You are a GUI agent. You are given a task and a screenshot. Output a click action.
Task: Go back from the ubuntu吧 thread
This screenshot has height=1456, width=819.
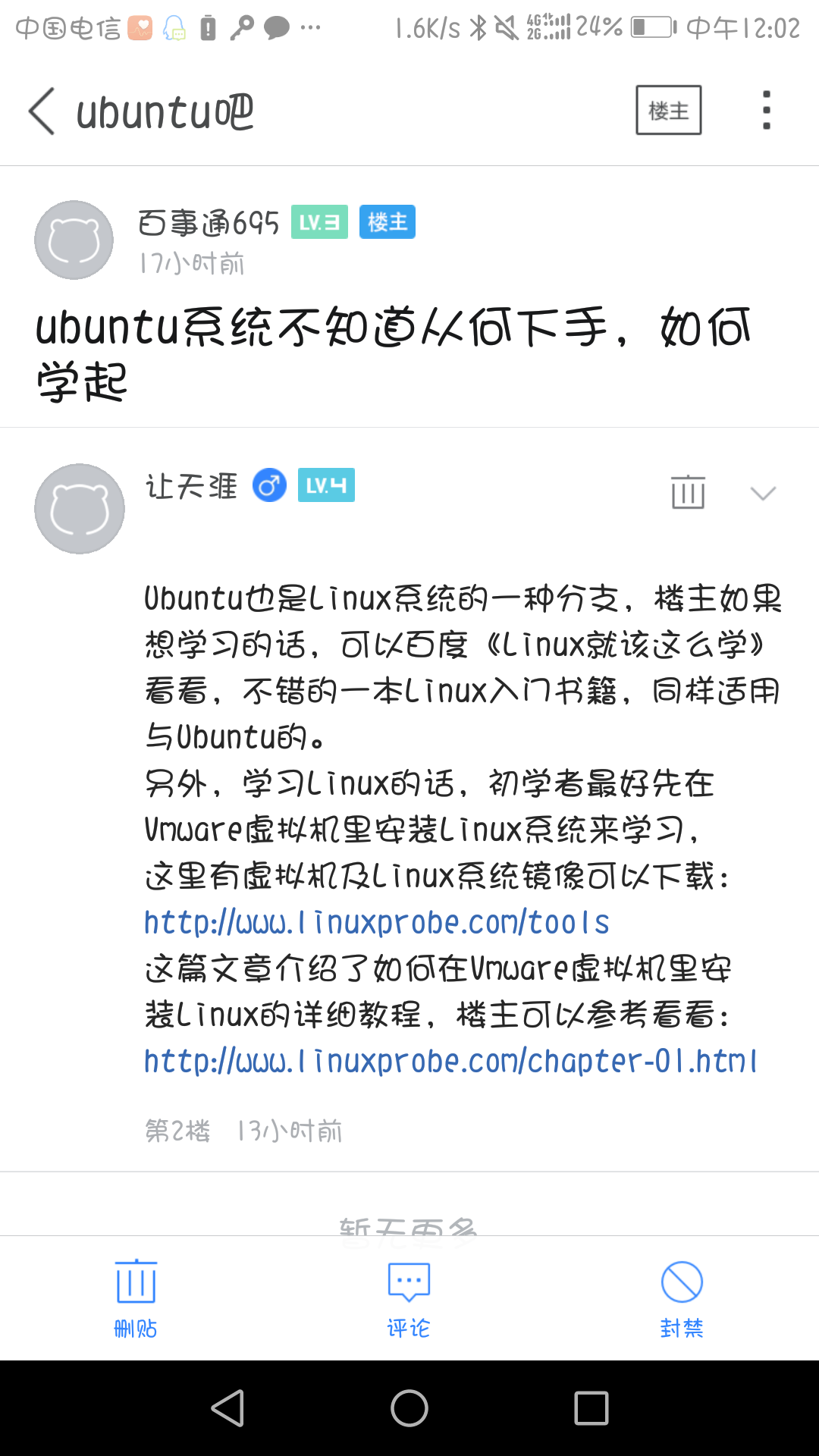coord(42,111)
